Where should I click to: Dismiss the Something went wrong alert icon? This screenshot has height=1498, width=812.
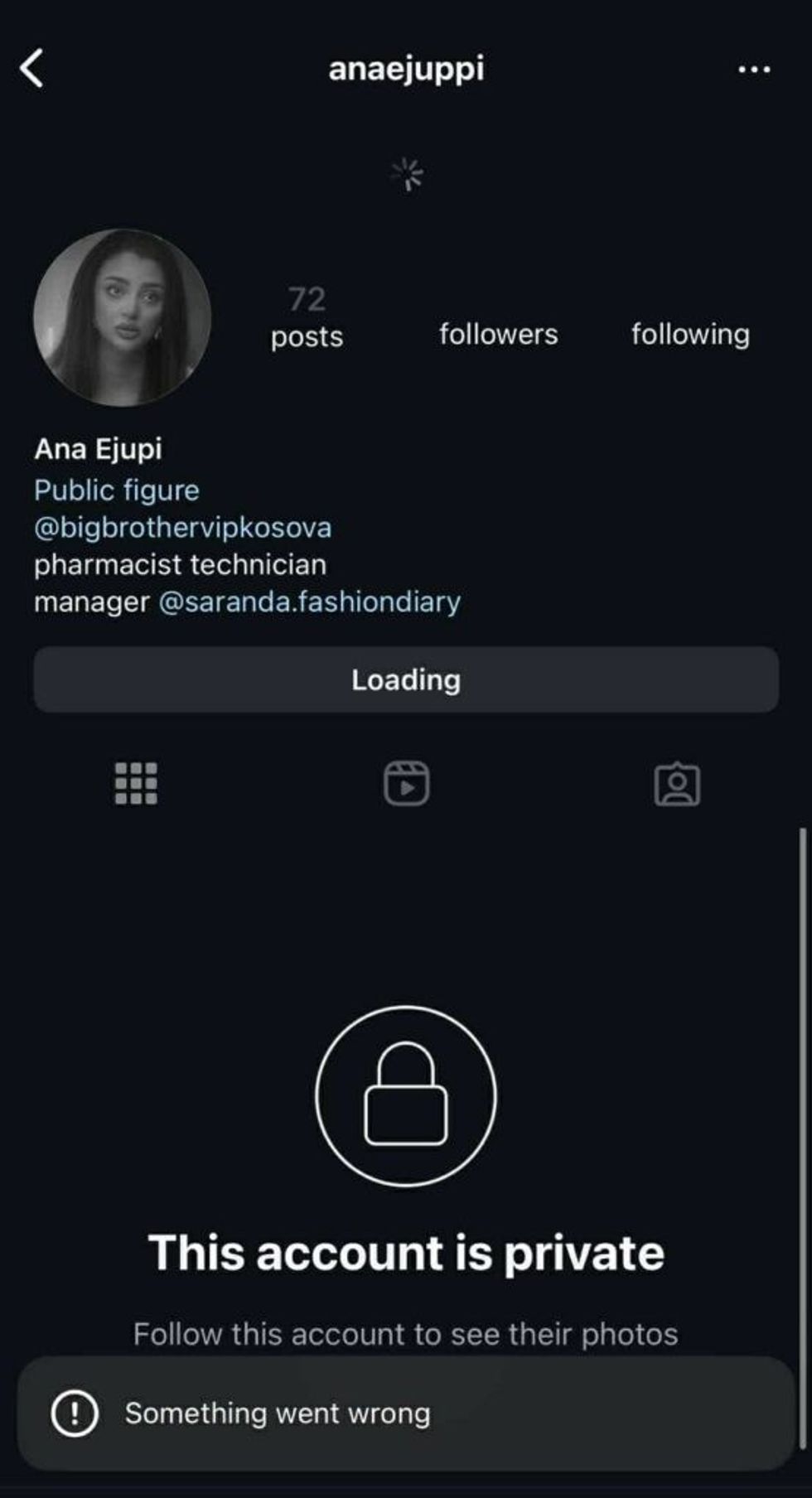[75, 1413]
